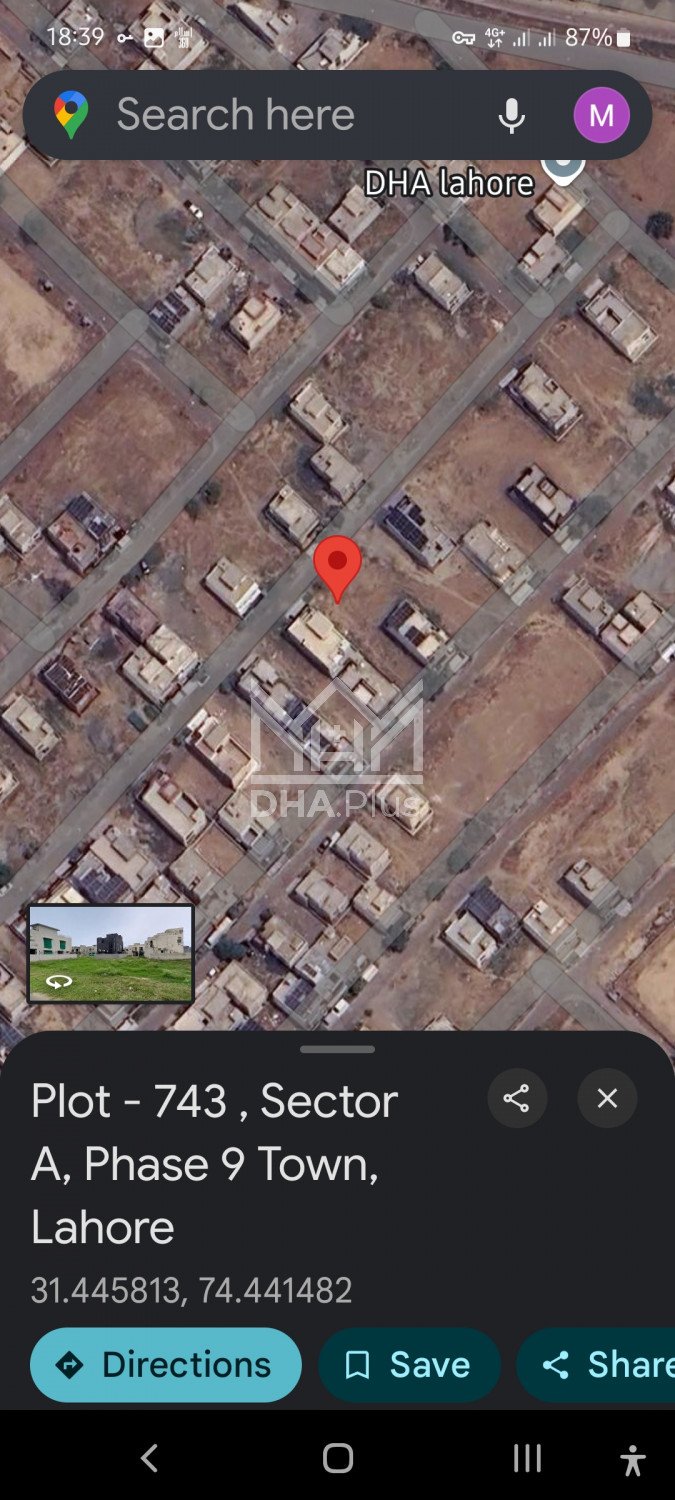Get Directions to Plot 743
The width and height of the screenshot is (675, 1500).
[166, 1365]
